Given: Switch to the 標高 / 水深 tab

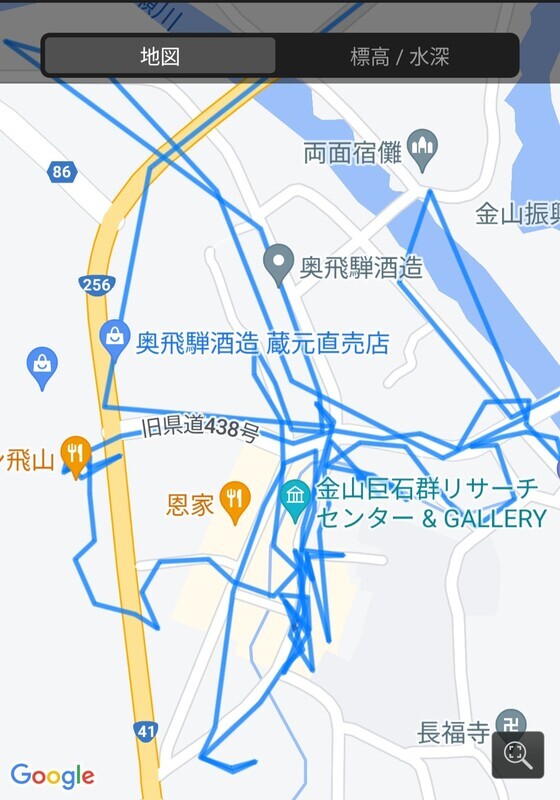Looking at the screenshot, I should (x=398, y=56).
